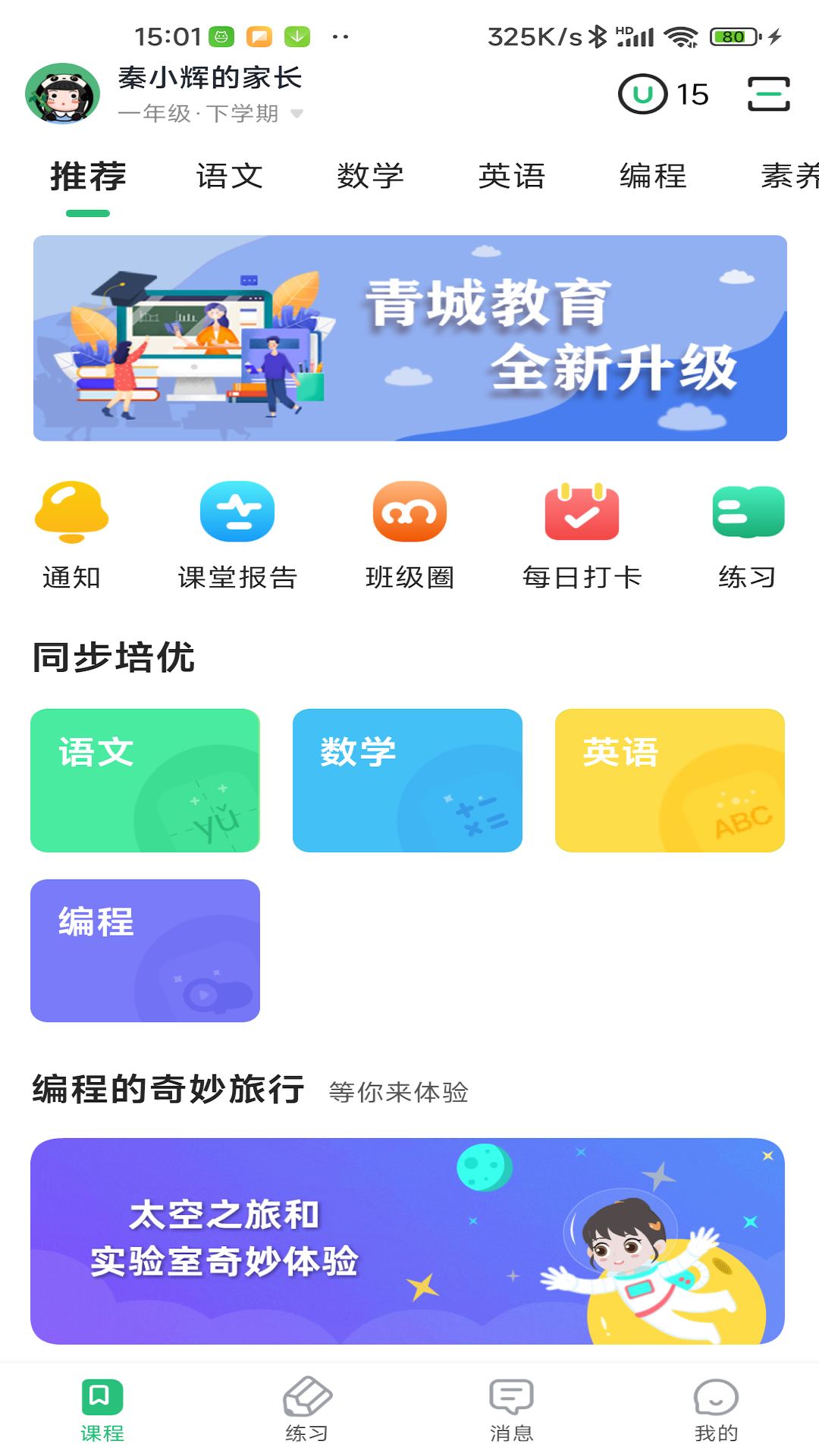Open the 编程 tab at the top
819x1456 pixels.
point(654,176)
